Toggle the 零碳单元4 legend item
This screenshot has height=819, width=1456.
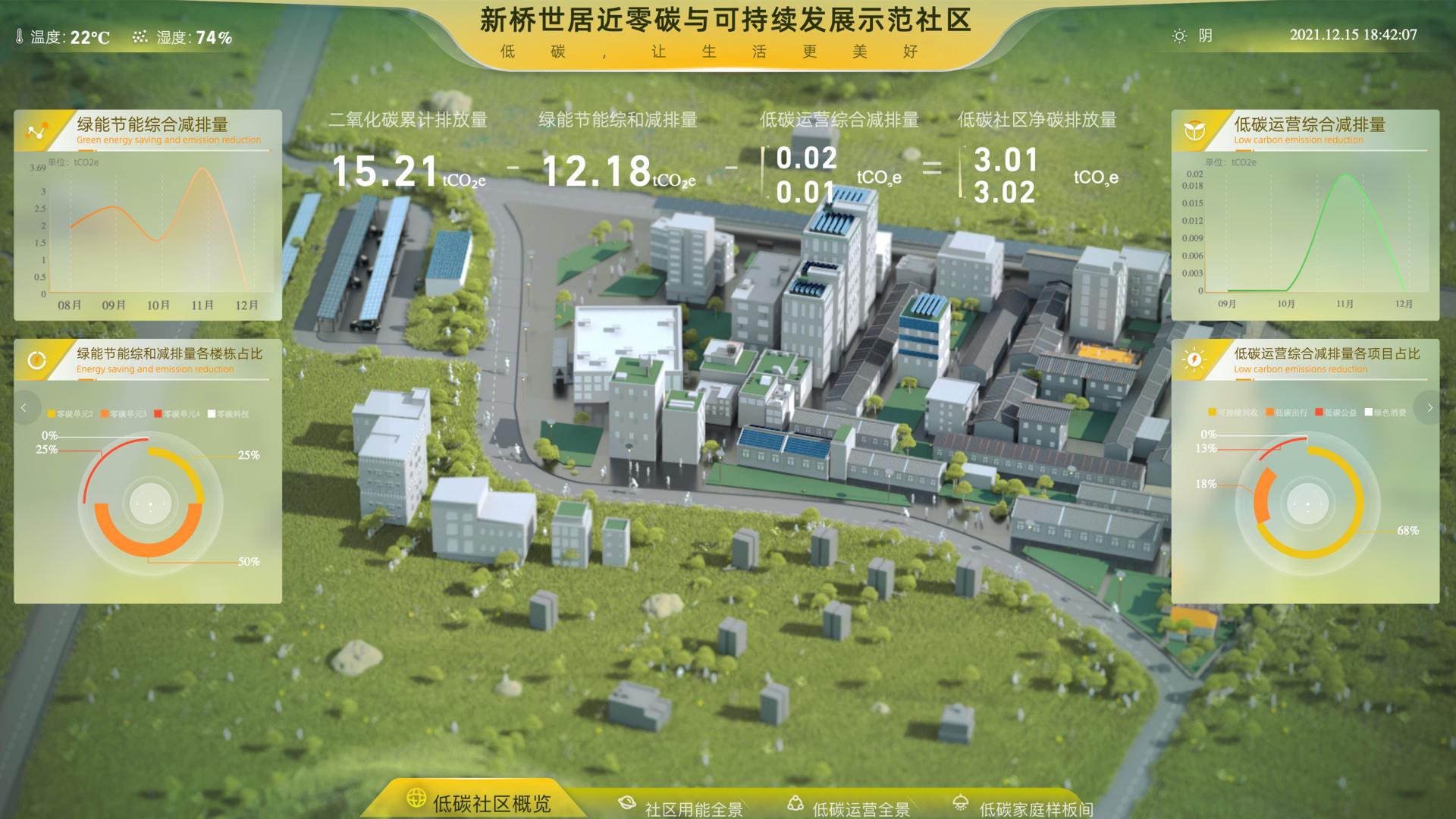(x=177, y=414)
